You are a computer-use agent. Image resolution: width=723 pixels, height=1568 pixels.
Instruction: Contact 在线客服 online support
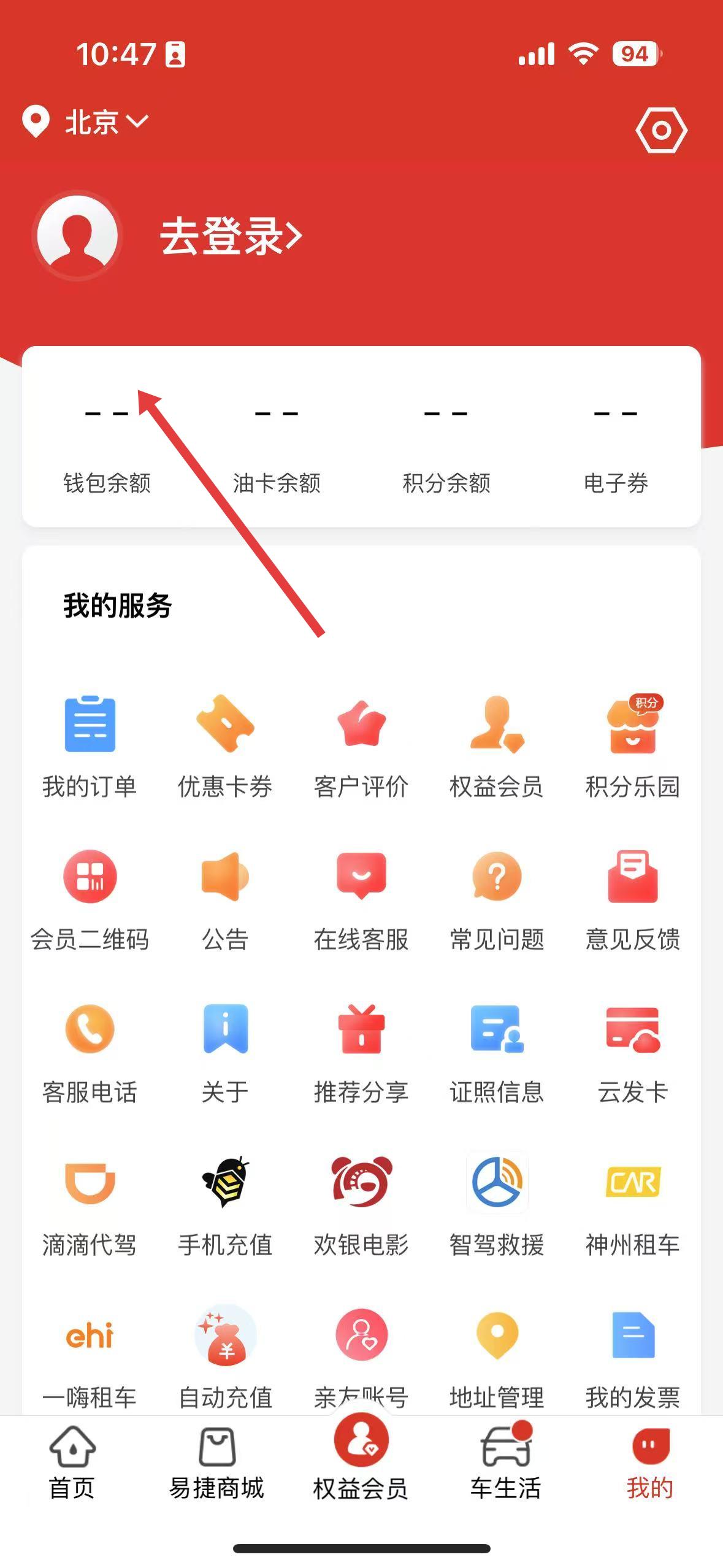361,899
